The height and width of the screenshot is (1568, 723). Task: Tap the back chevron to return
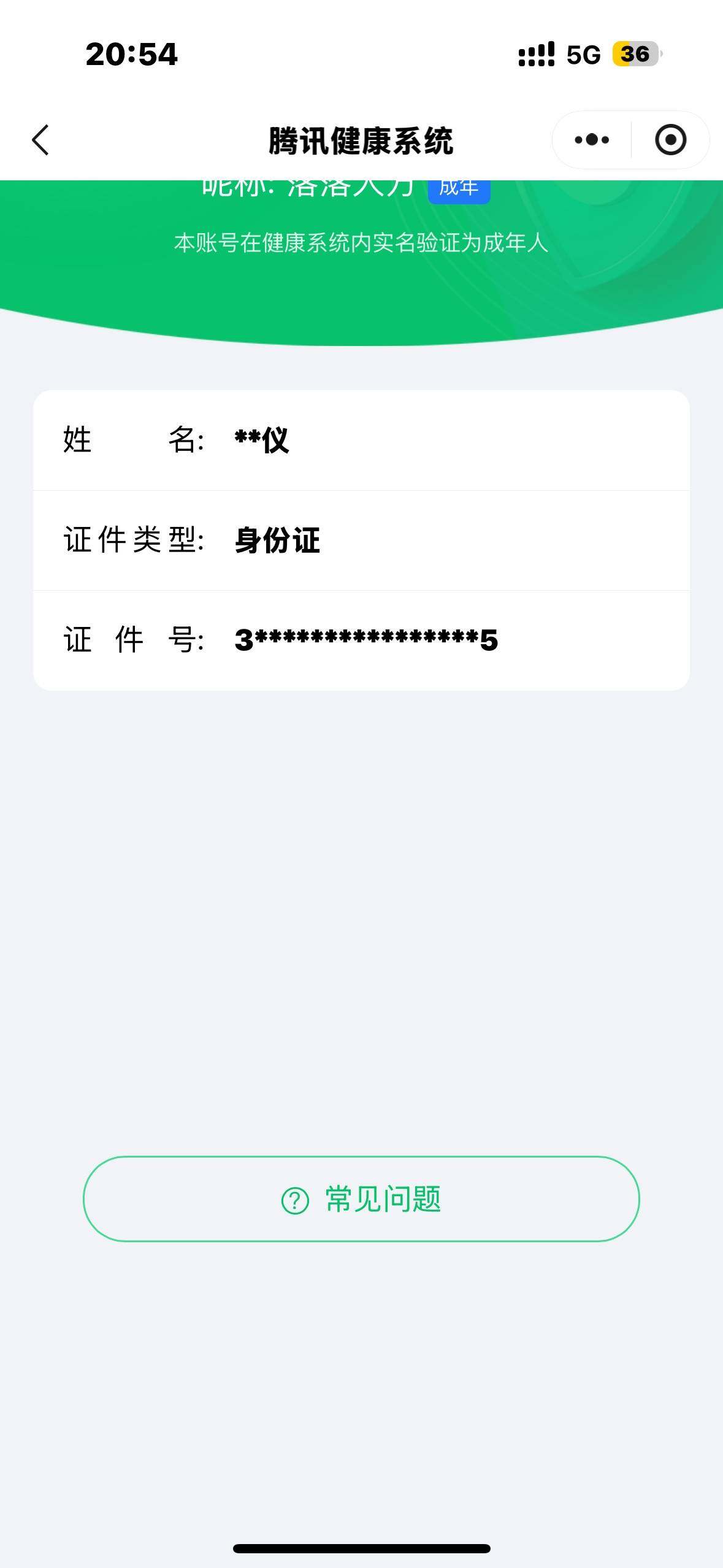pyautogui.click(x=39, y=140)
